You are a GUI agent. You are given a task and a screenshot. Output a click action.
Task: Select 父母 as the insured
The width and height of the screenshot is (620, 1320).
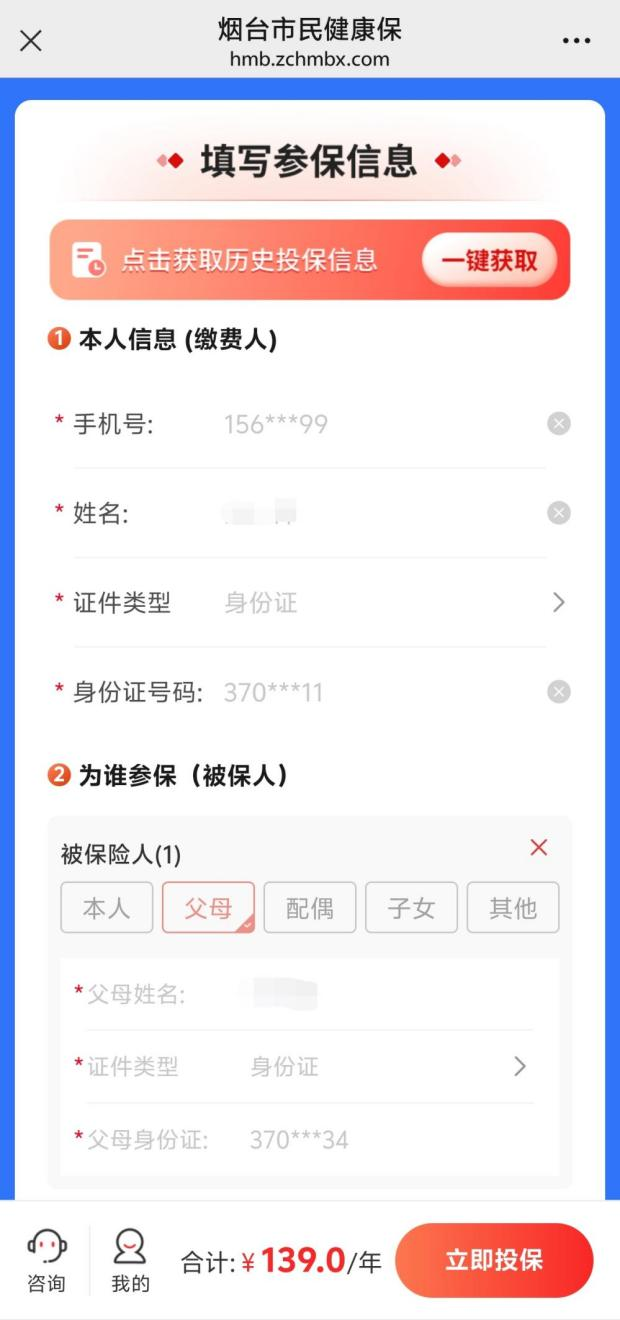[208, 908]
